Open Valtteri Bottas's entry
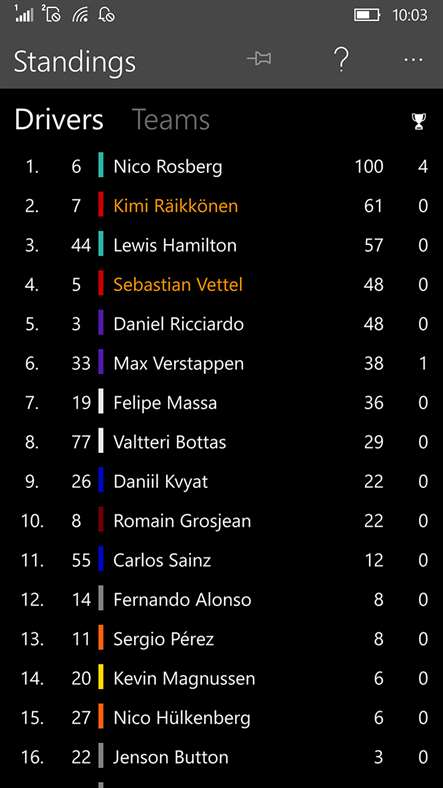This screenshot has height=788, width=443. click(x=222, y=442)
